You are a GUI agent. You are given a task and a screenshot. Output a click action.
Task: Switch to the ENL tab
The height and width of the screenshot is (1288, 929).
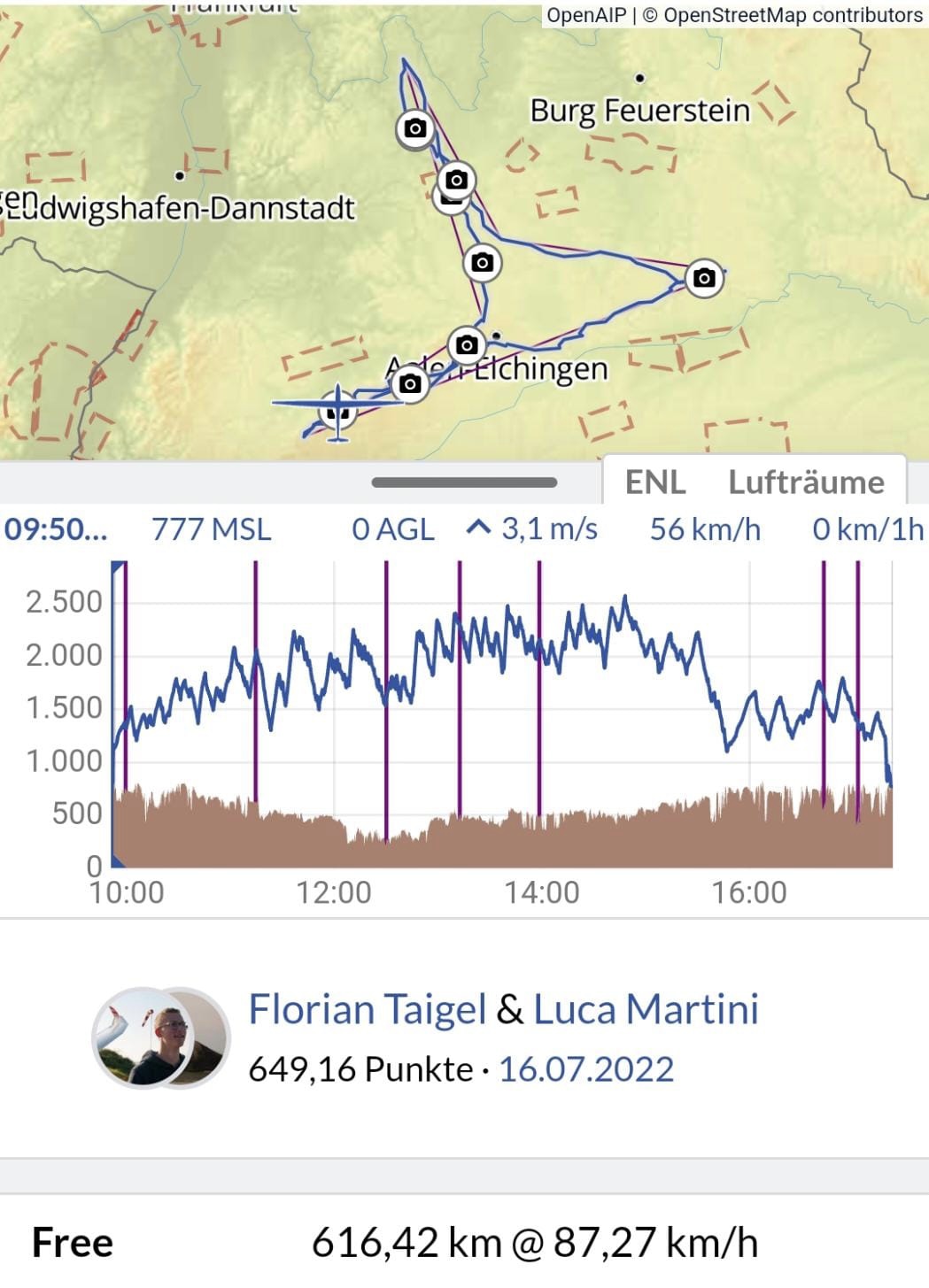(655, 482)
